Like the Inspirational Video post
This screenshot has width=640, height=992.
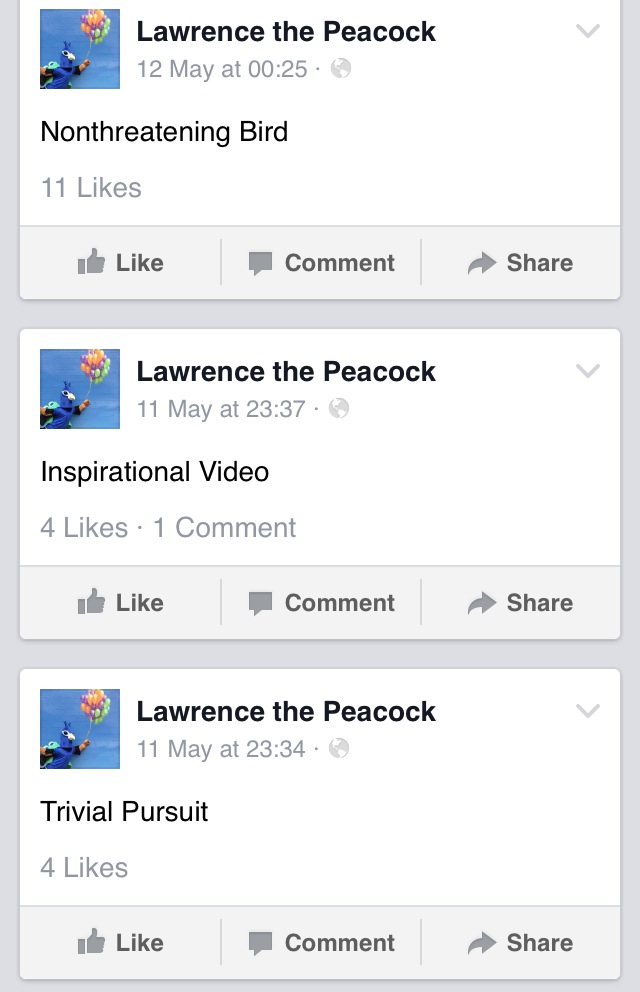[x=120, y=603]
